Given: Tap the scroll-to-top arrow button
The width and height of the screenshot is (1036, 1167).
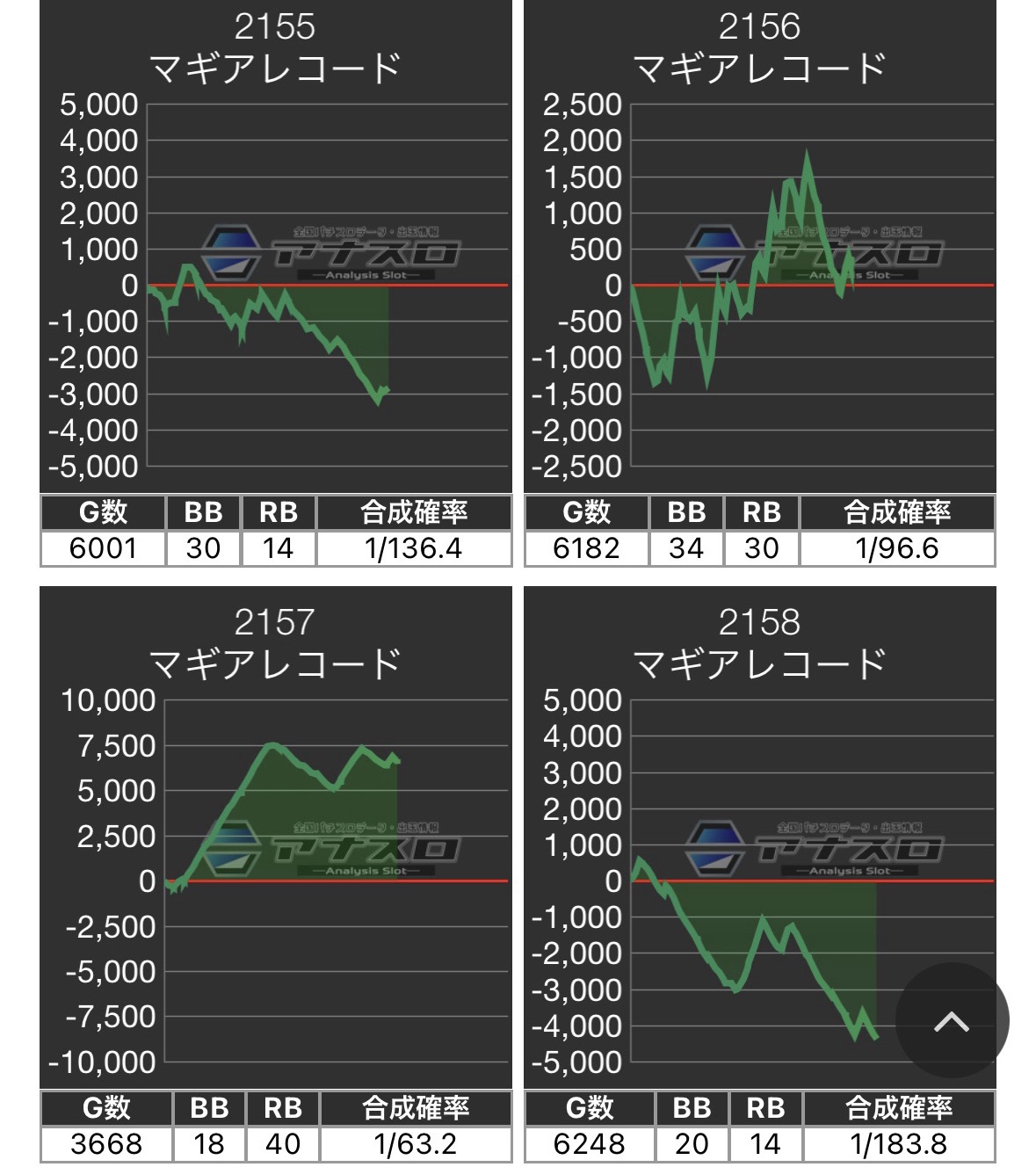Looking at the screenshot, I should 952,1020.
